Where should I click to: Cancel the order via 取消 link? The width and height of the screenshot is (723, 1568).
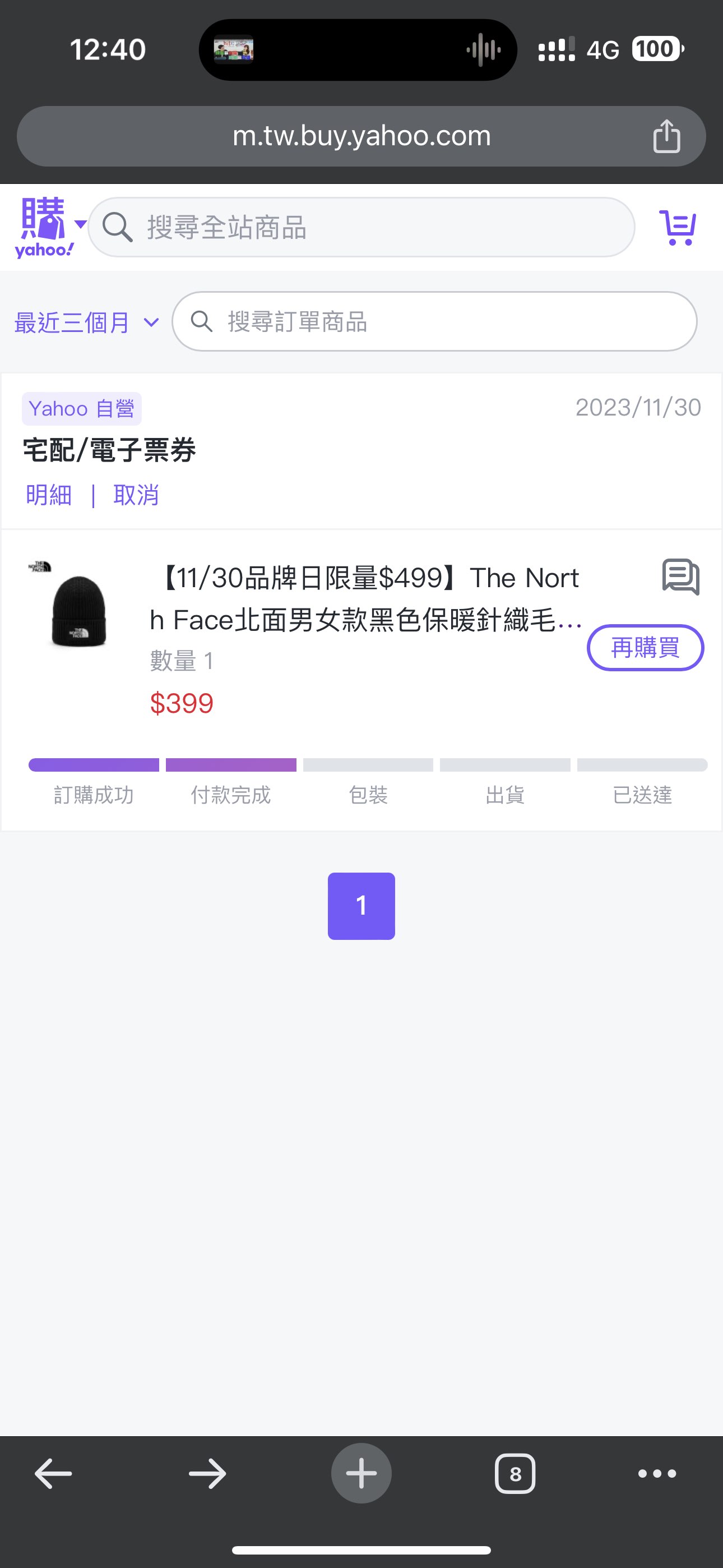tap(136, 495)
